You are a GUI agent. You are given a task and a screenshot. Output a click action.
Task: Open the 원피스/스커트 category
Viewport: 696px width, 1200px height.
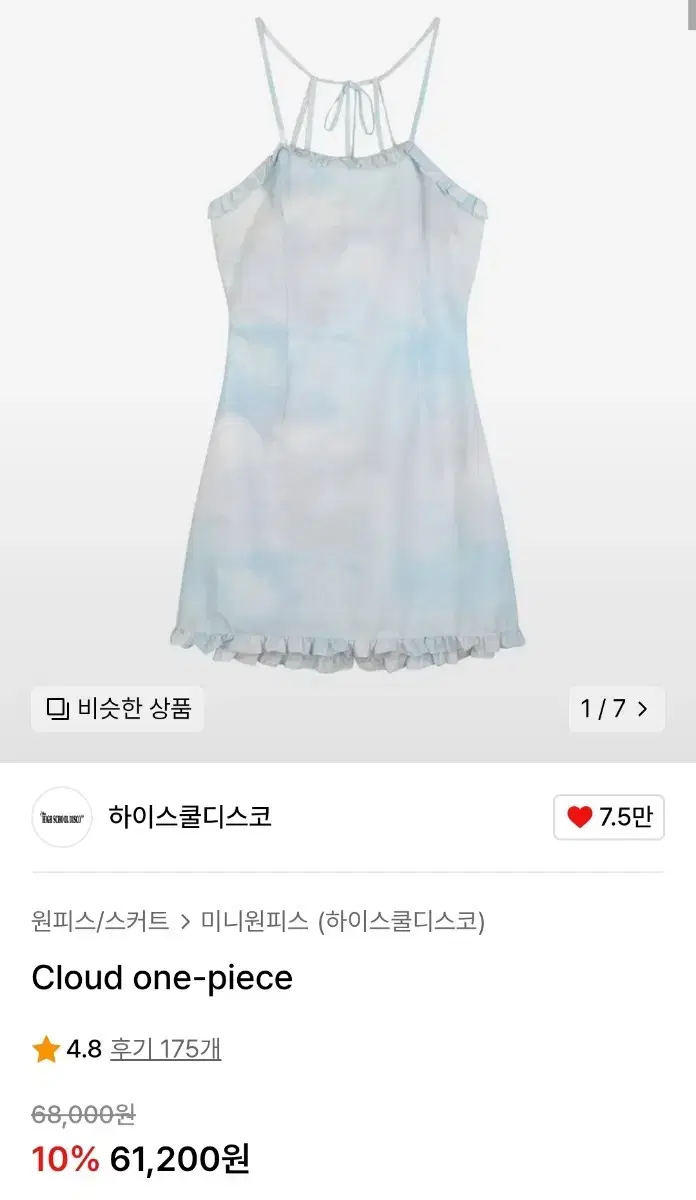[x=100, y=921]
